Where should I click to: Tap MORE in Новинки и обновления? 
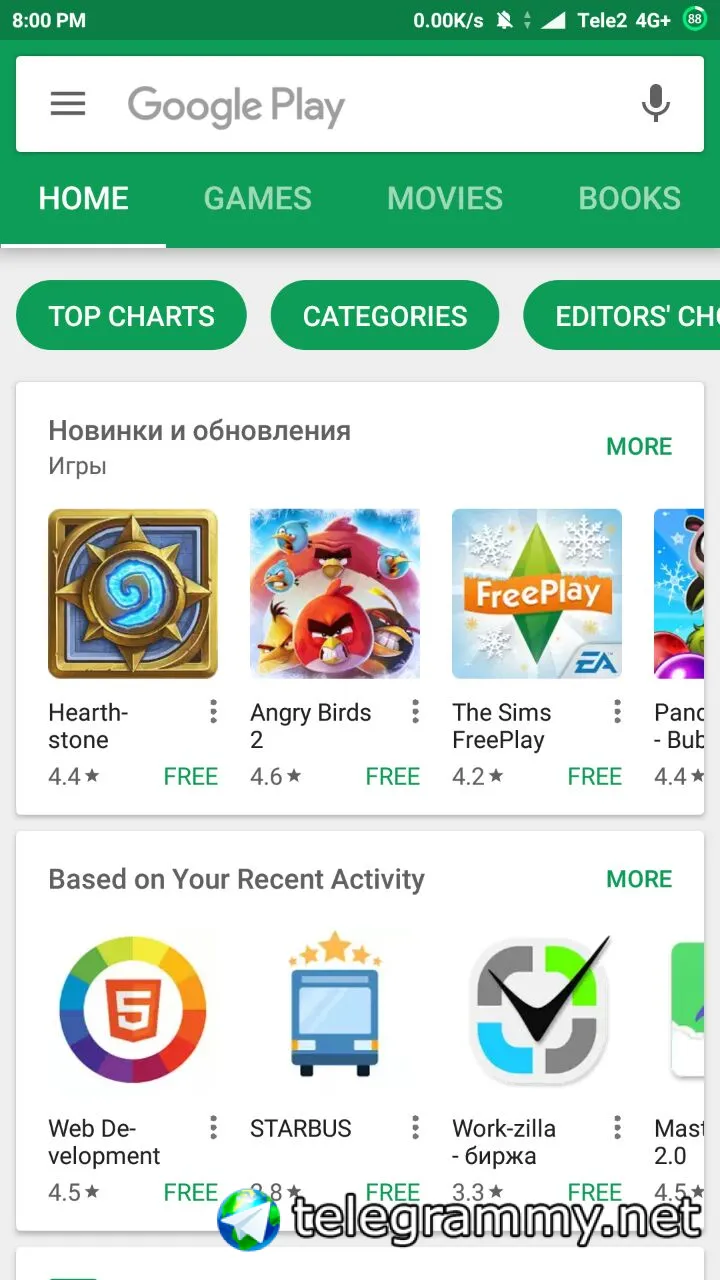coord(639,446)
